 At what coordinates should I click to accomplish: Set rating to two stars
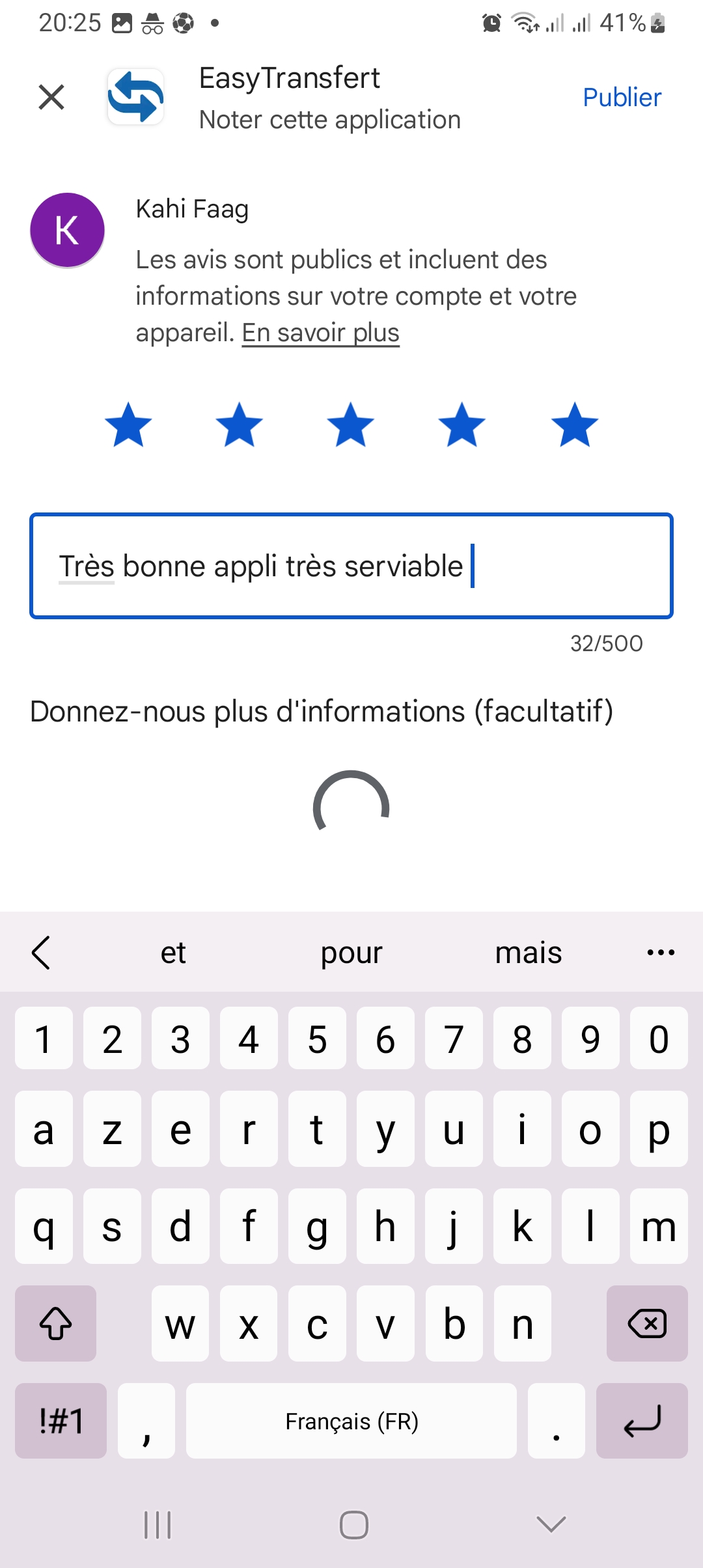click(x=240, y=425)
